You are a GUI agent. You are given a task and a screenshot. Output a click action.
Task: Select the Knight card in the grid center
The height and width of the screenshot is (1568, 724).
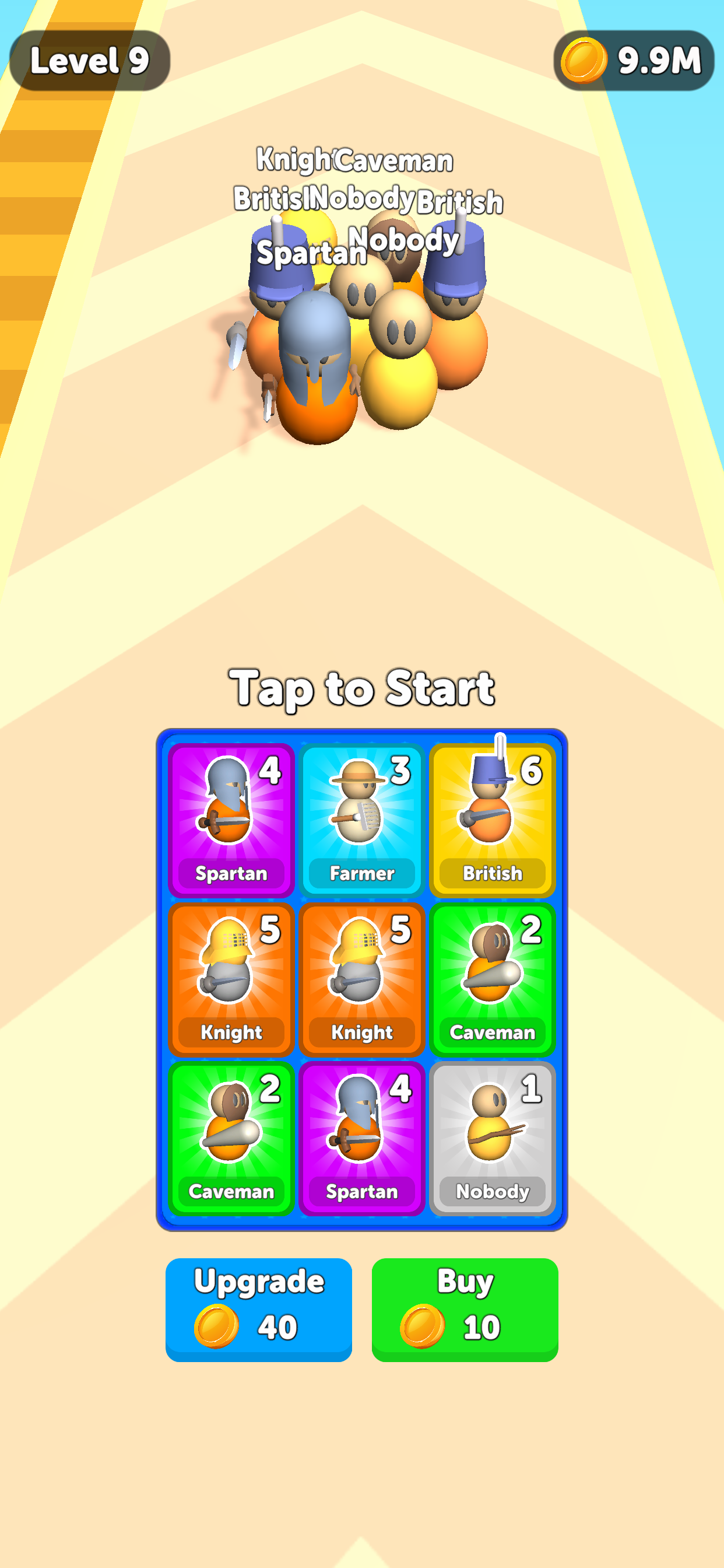(361, 979)
